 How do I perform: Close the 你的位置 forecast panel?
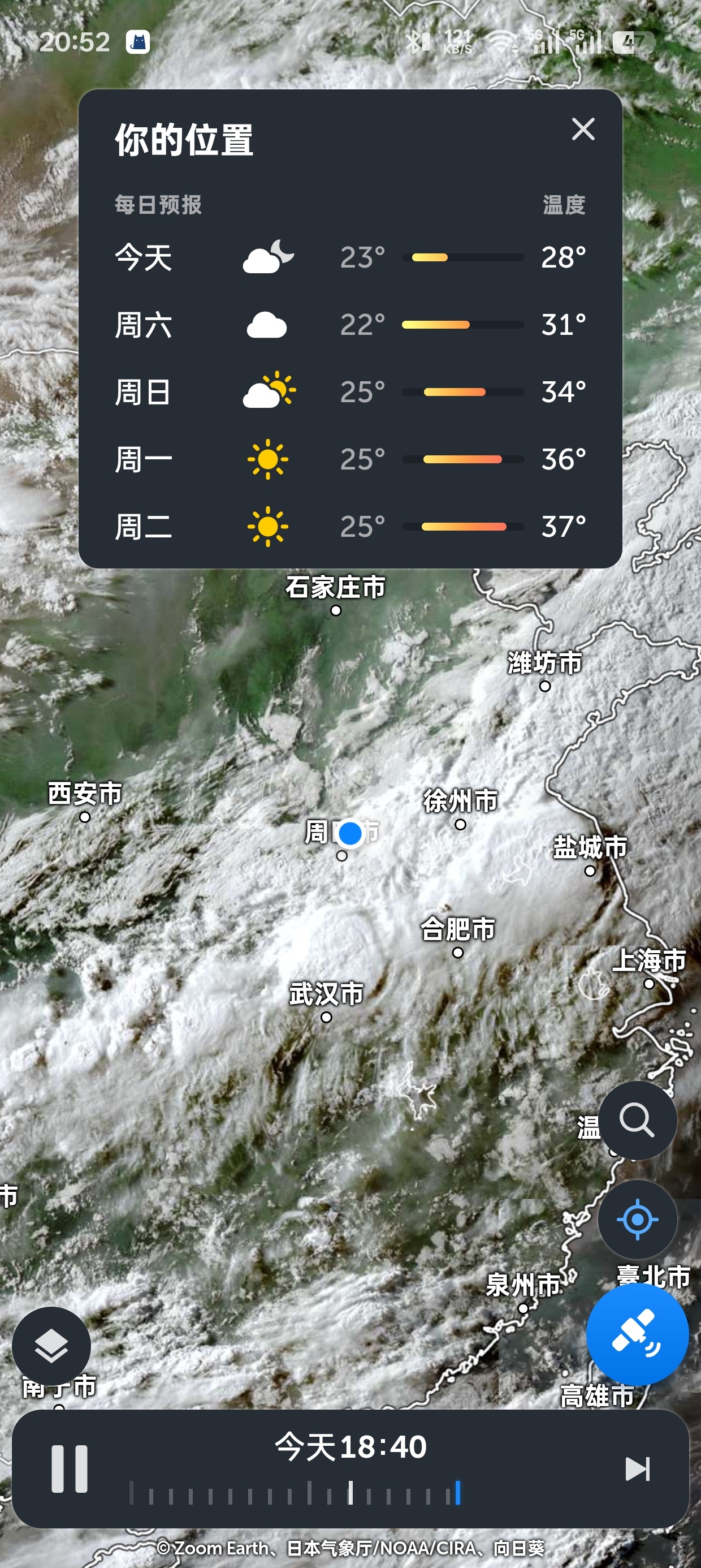coord(583,129)
